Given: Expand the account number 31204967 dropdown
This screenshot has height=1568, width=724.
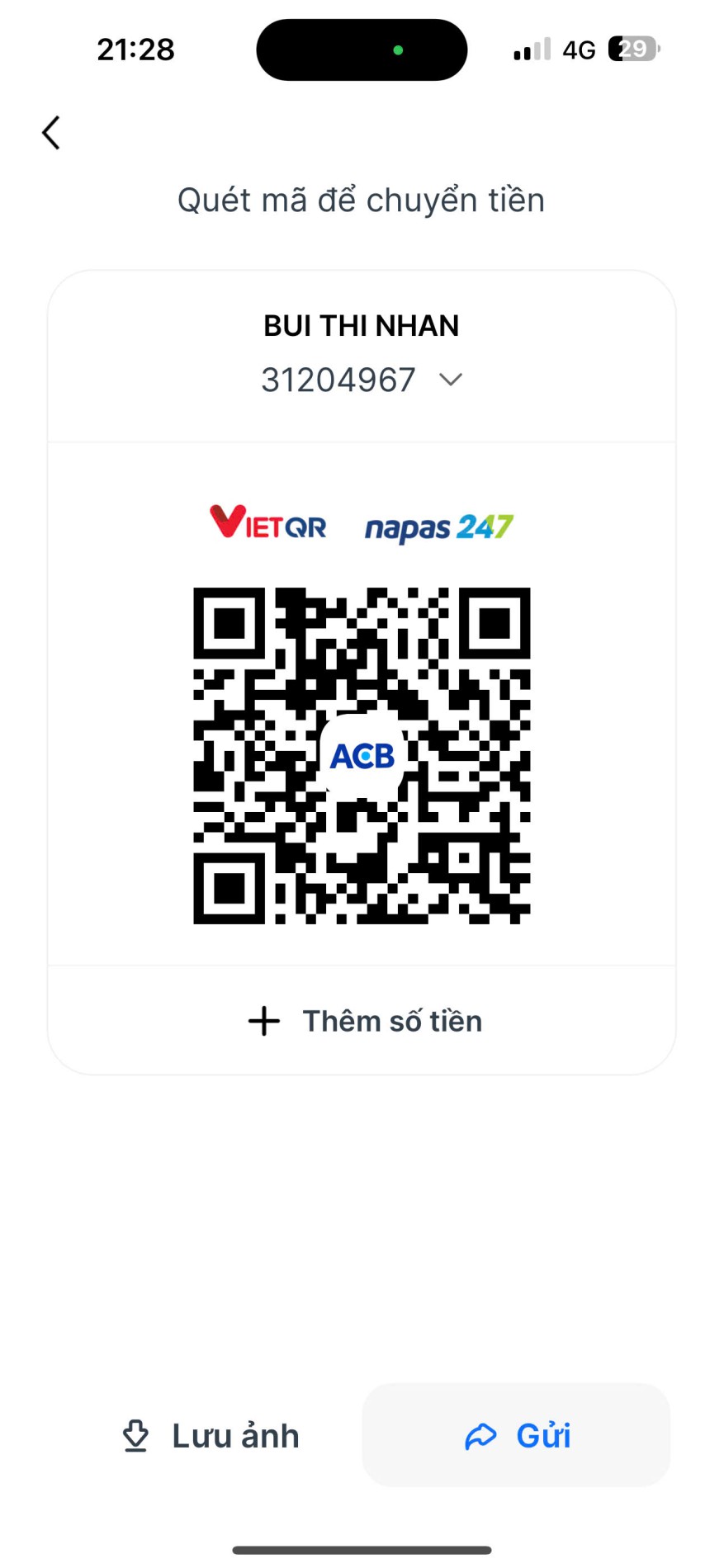Looking at the screenshot, I should coord(450,380).
